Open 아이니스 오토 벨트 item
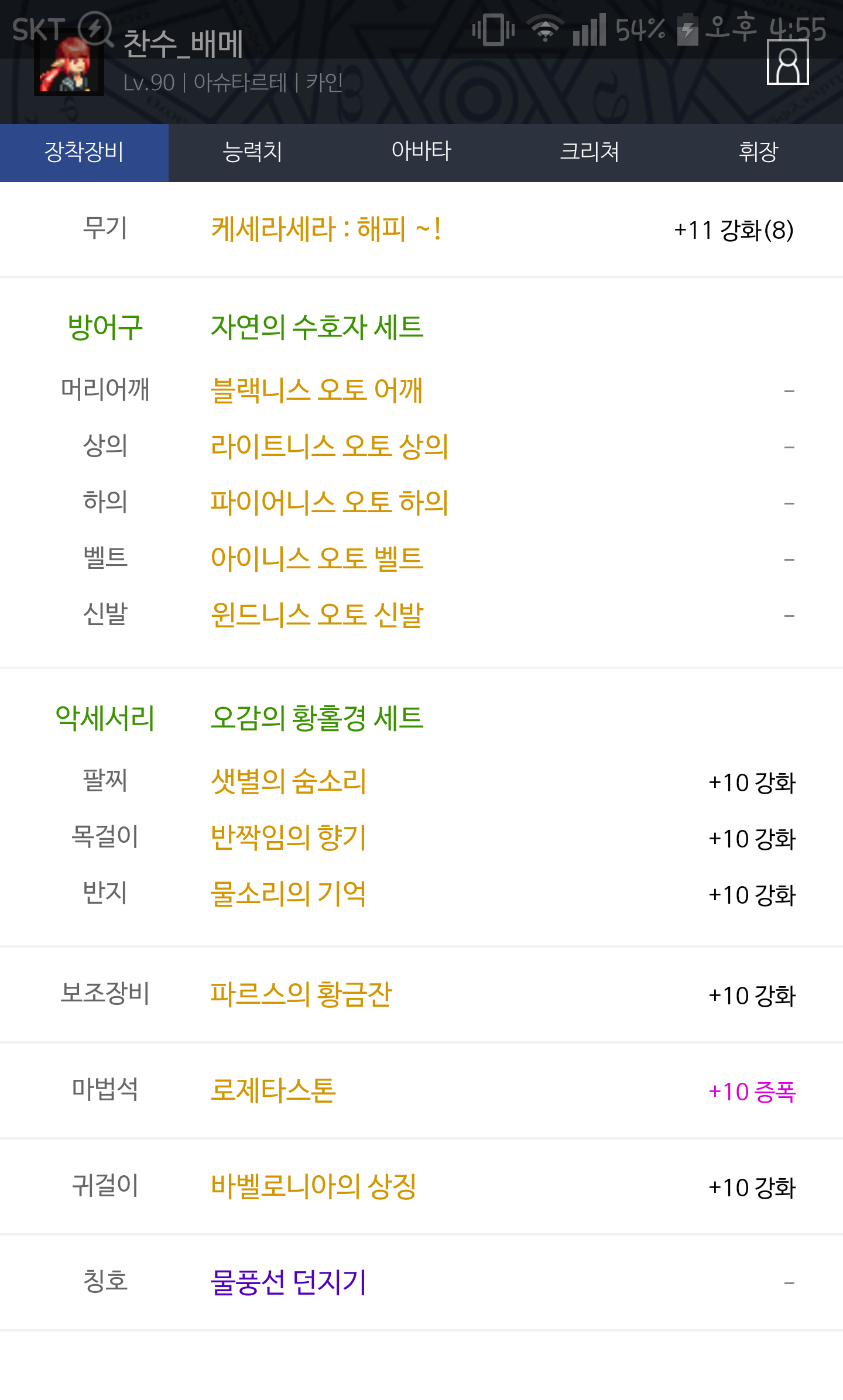This screenshot has height=1400, width=843. point(317,558)
